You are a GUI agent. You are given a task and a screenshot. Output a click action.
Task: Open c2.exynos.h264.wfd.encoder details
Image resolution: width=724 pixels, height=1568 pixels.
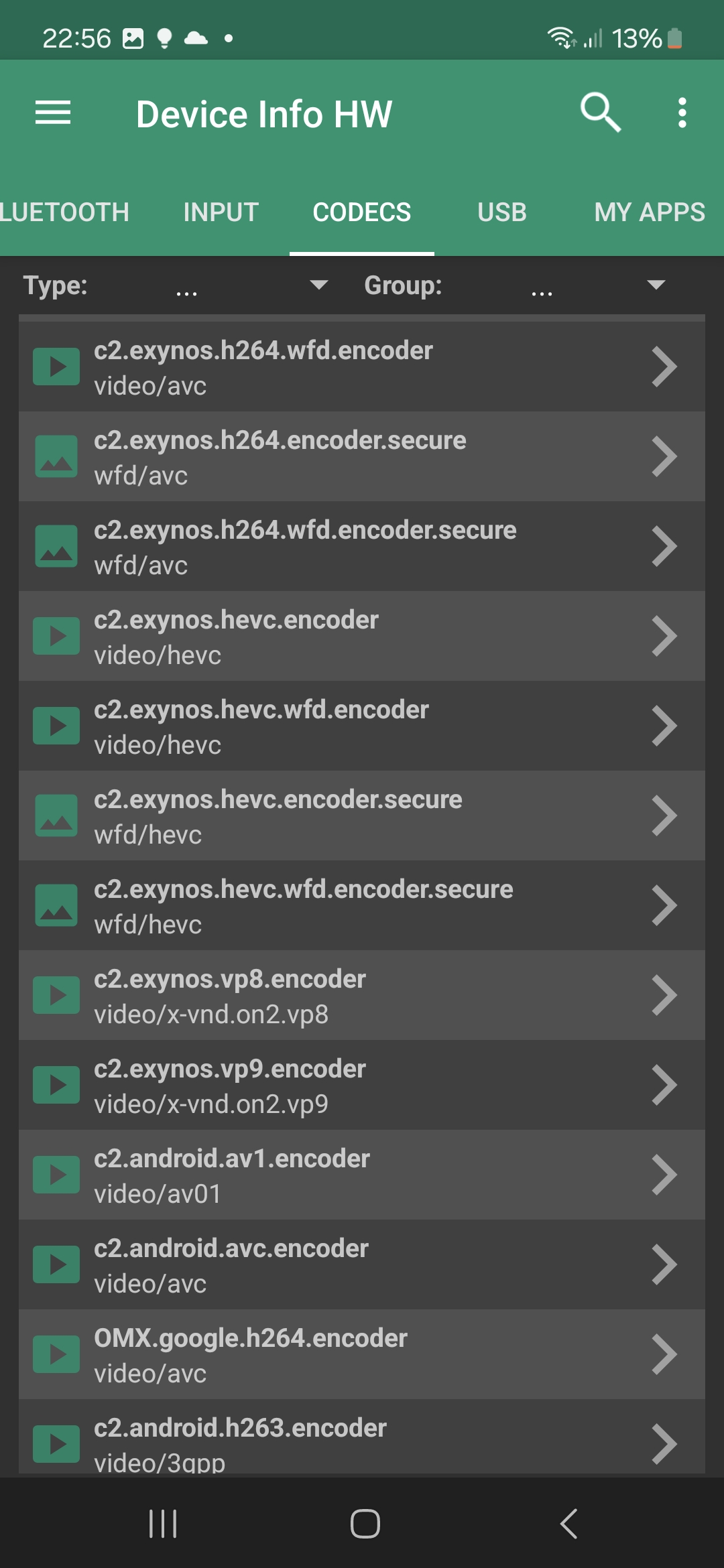(362, 367)
